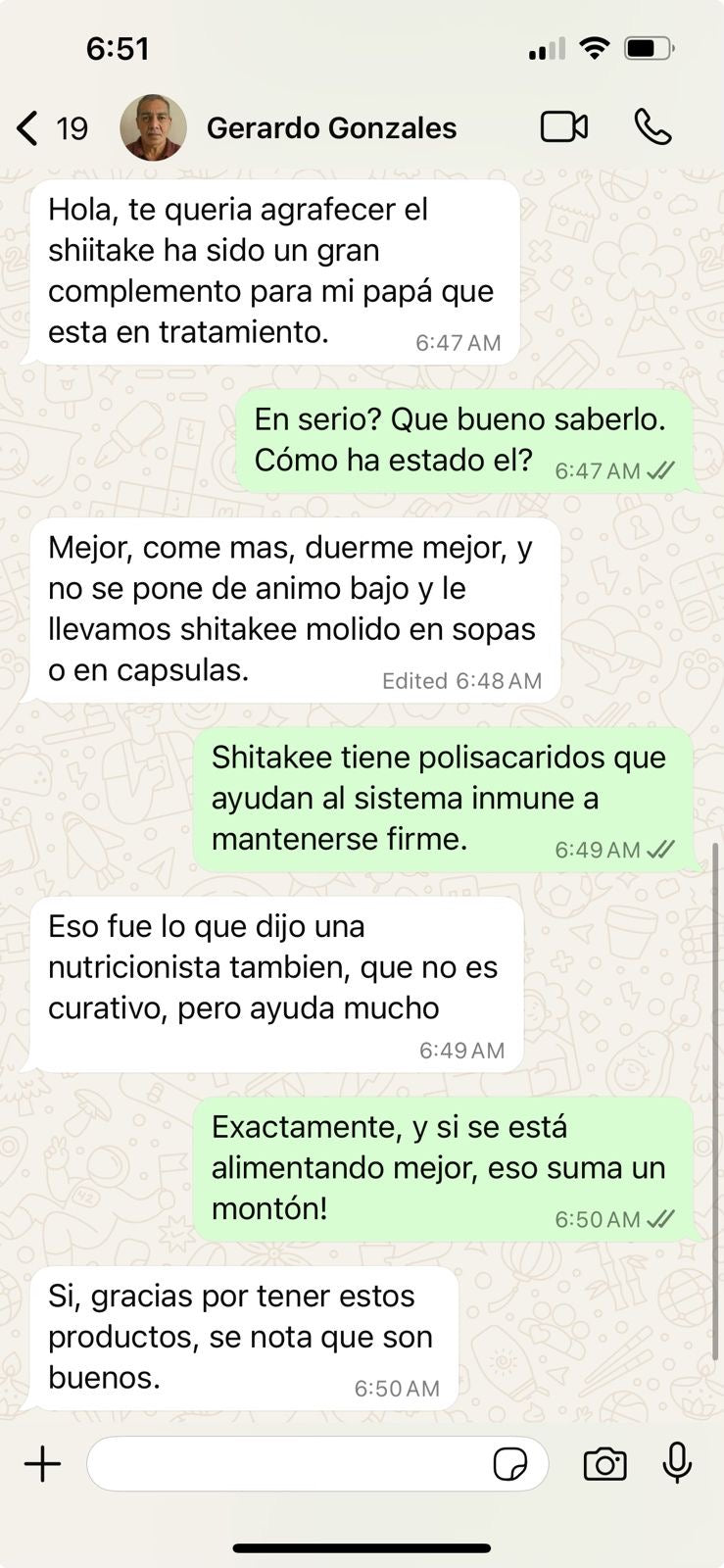Open the plus attachment menu
Image resolution: width=724 pixels, height=1568 pixels.
(42, 1464)
